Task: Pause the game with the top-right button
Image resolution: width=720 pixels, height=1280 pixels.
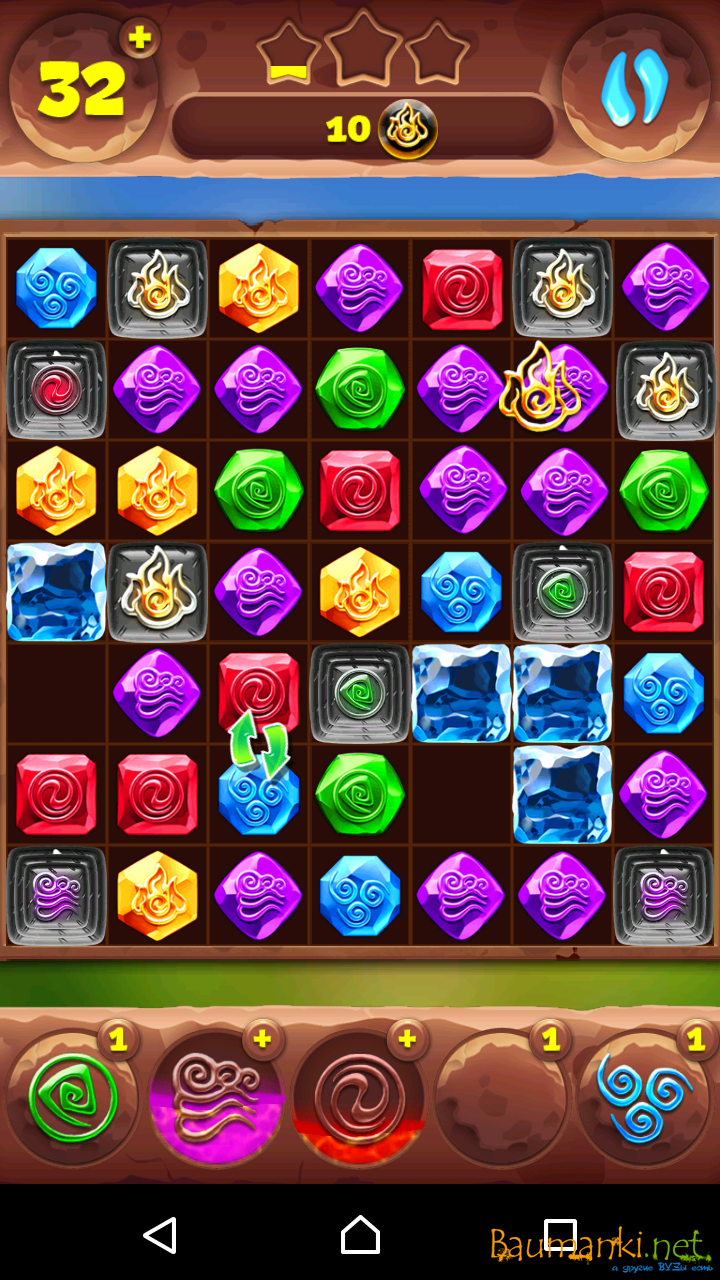Action: [635, 88]
